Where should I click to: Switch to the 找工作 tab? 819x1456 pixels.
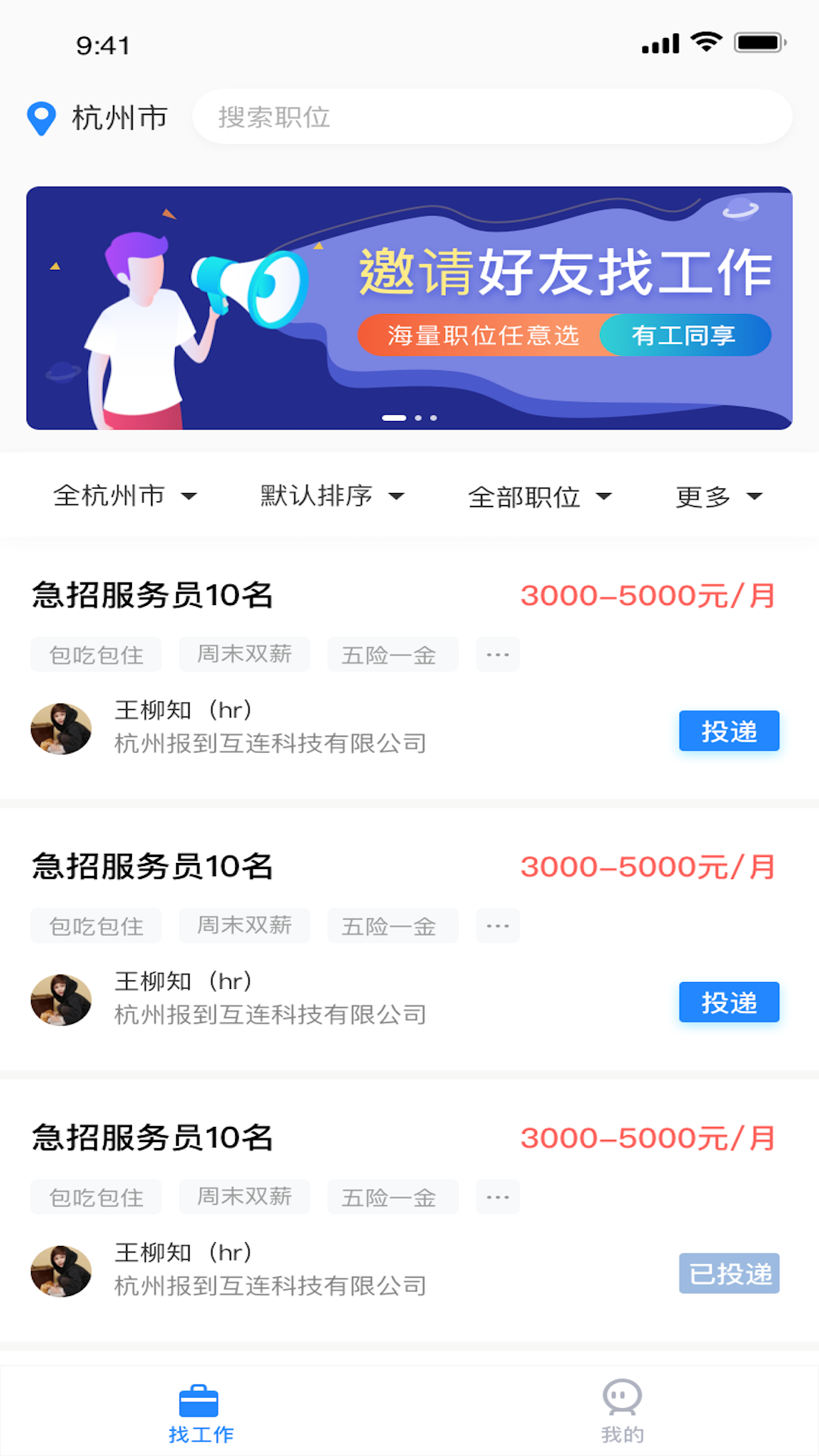(x=201, y=1414)
